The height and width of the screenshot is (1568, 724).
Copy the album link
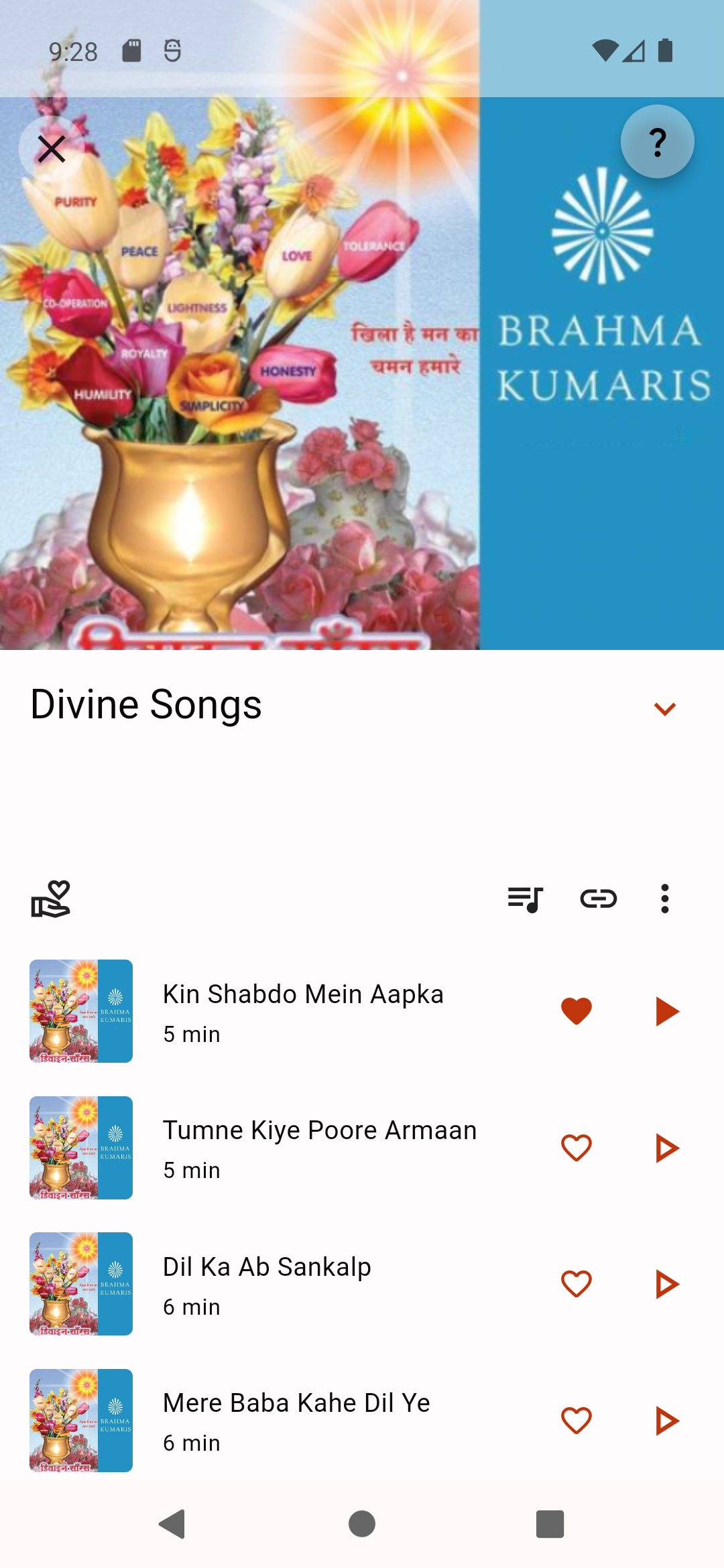[x=598, y=899]
